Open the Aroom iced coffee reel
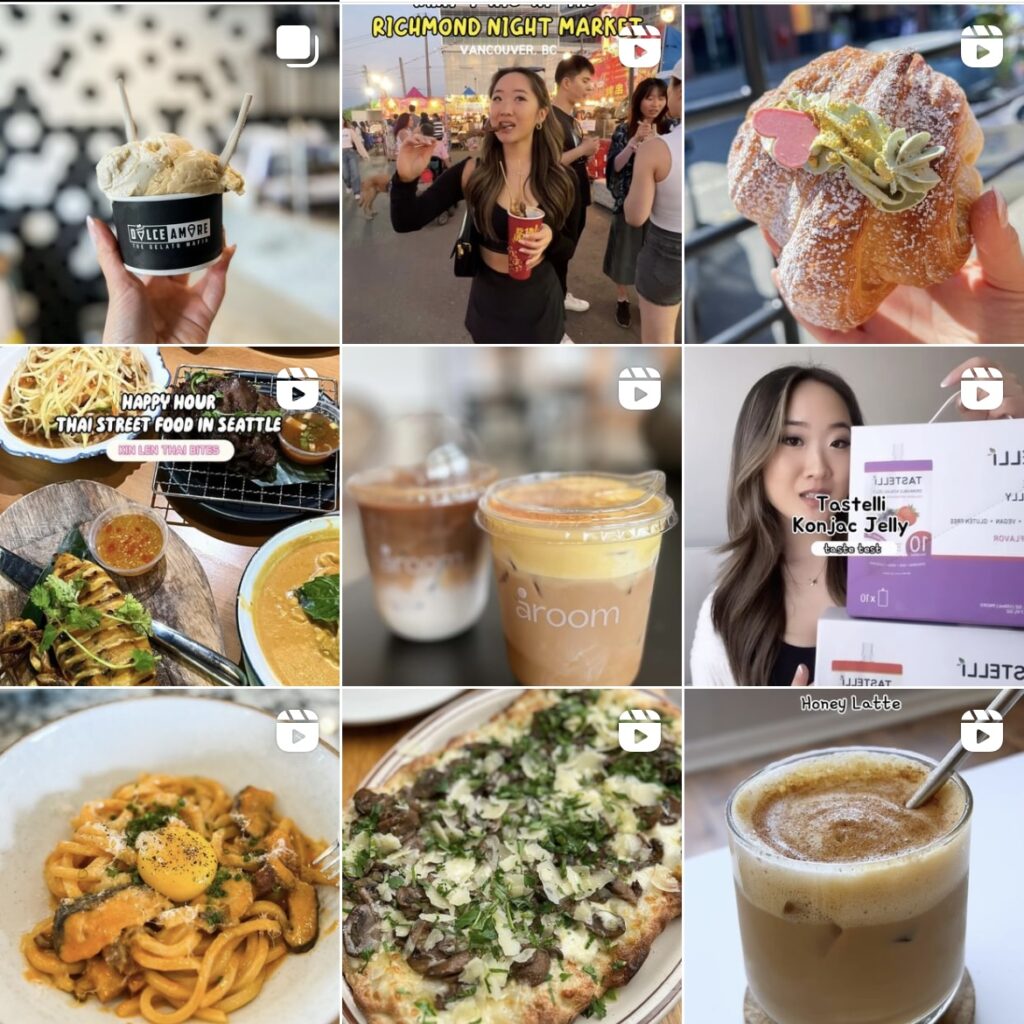This screenshot has height=1024, width=1024. coord(511,517)
